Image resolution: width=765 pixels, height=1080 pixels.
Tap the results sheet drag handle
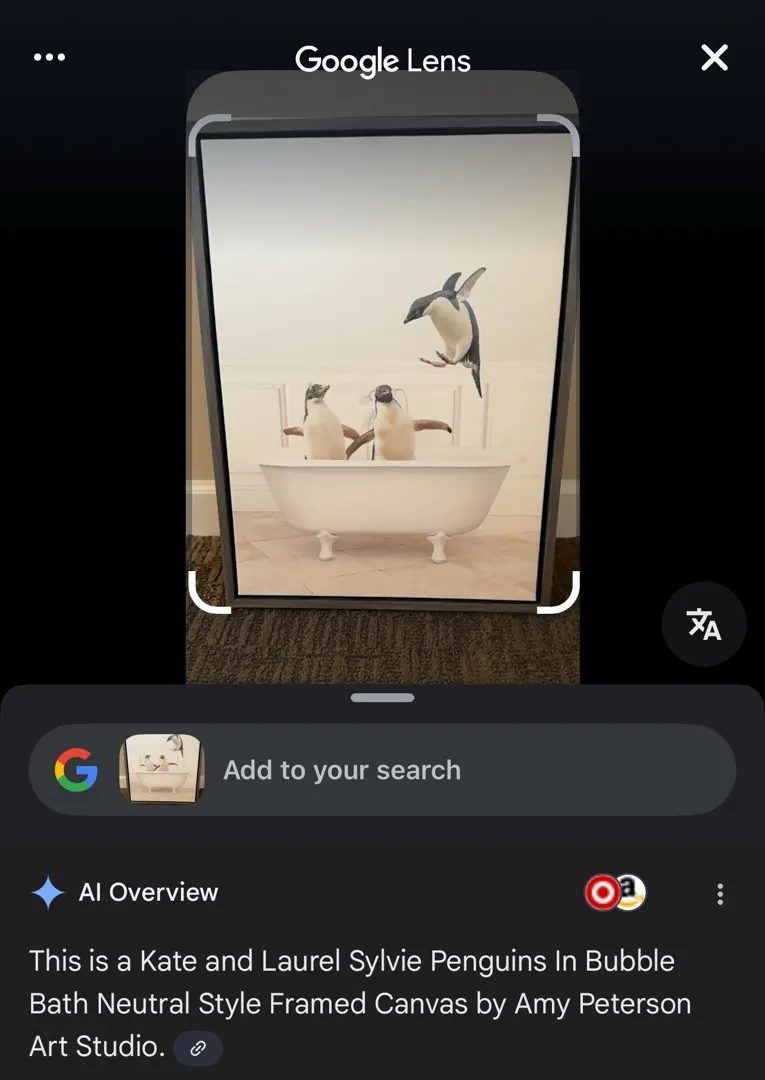coord(382,698)
